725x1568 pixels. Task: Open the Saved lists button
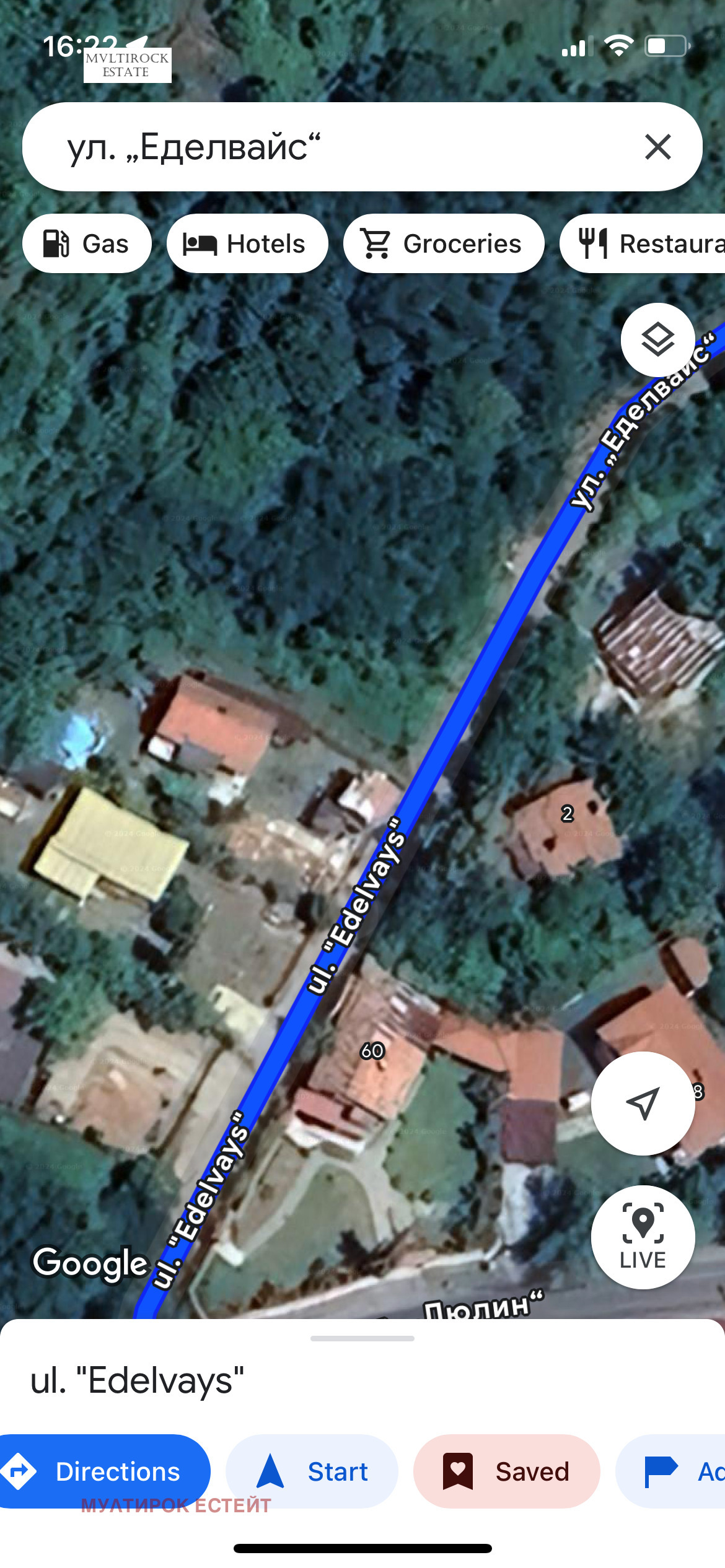click(x=506, y=1471)
